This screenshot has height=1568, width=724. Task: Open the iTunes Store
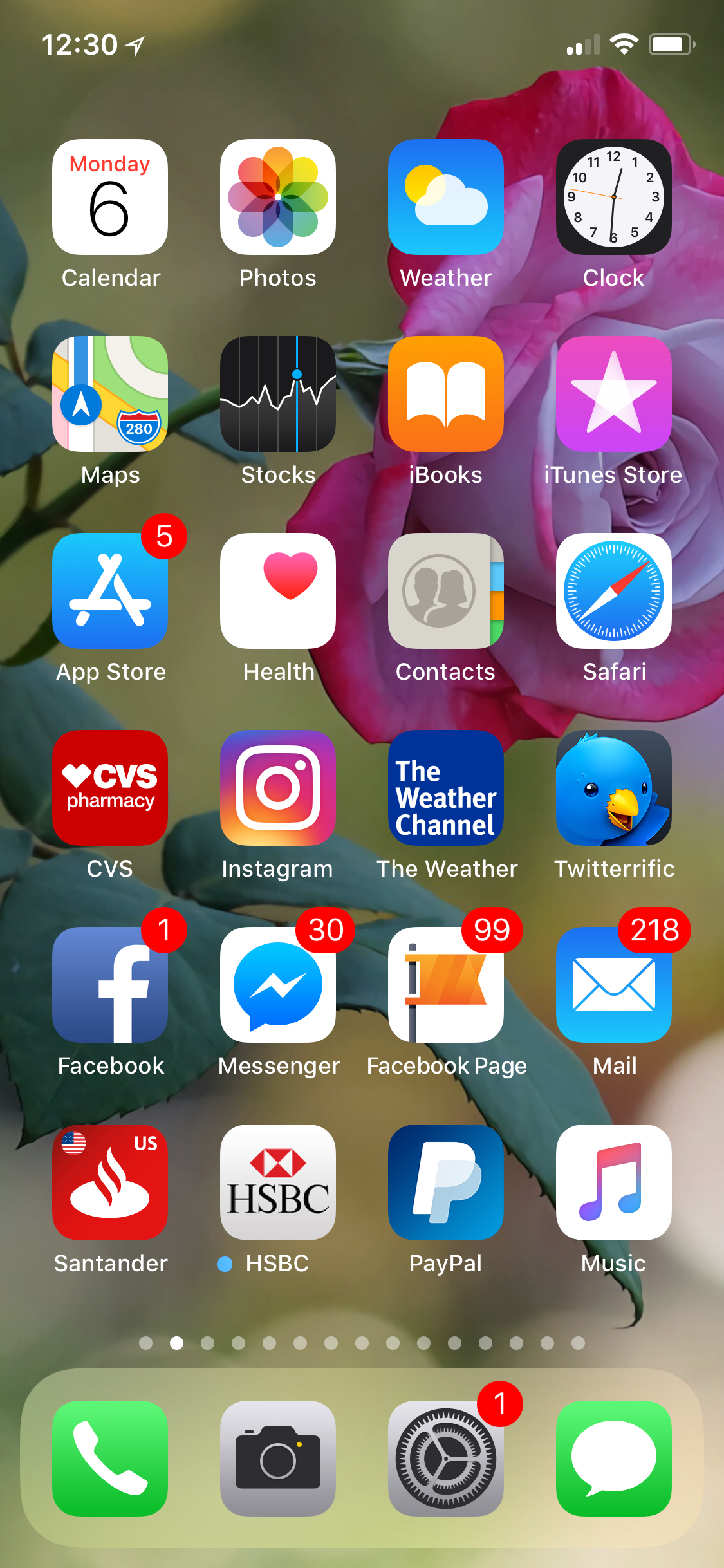tap(614, 394)
